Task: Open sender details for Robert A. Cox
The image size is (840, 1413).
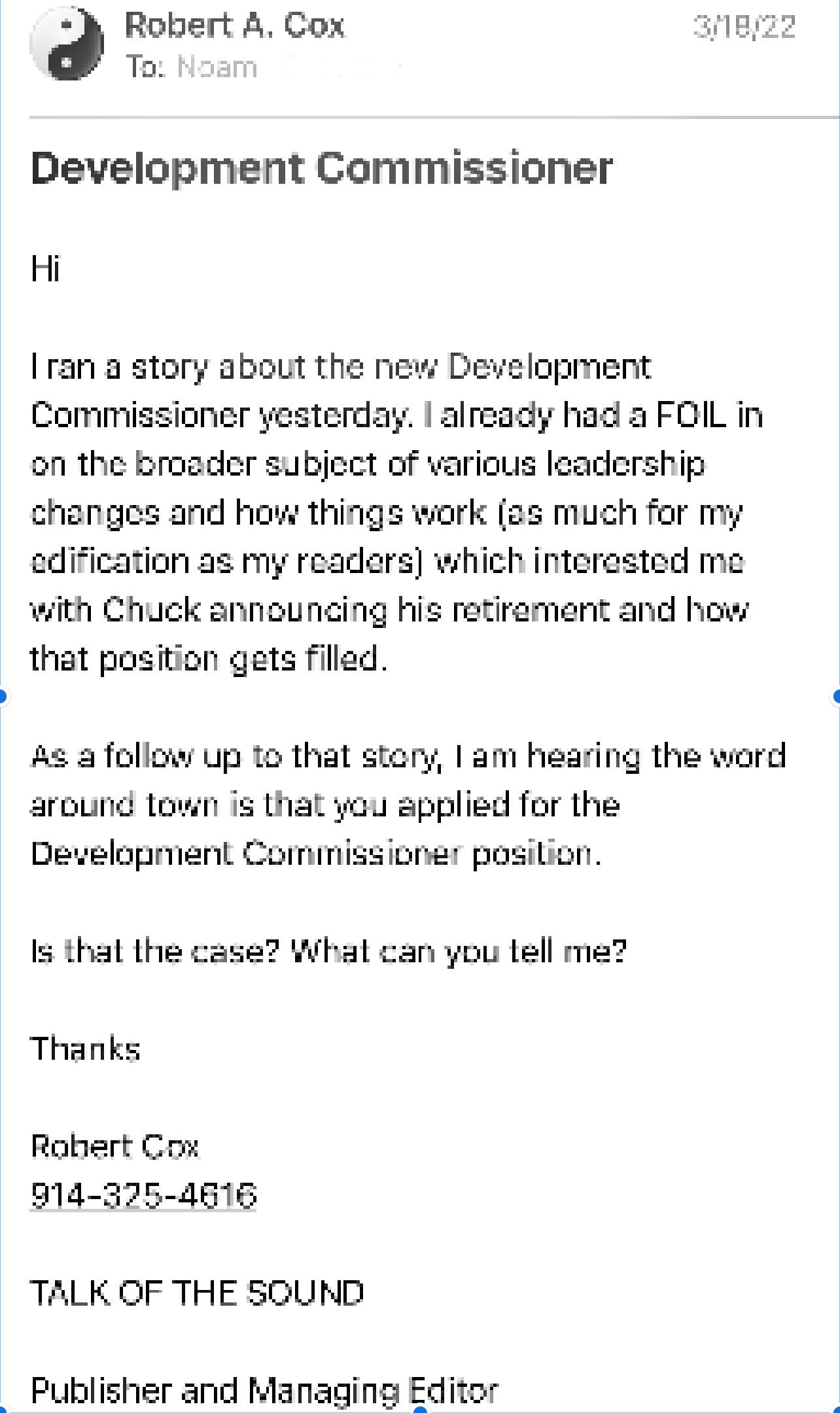Action: (x=234, y=26)
